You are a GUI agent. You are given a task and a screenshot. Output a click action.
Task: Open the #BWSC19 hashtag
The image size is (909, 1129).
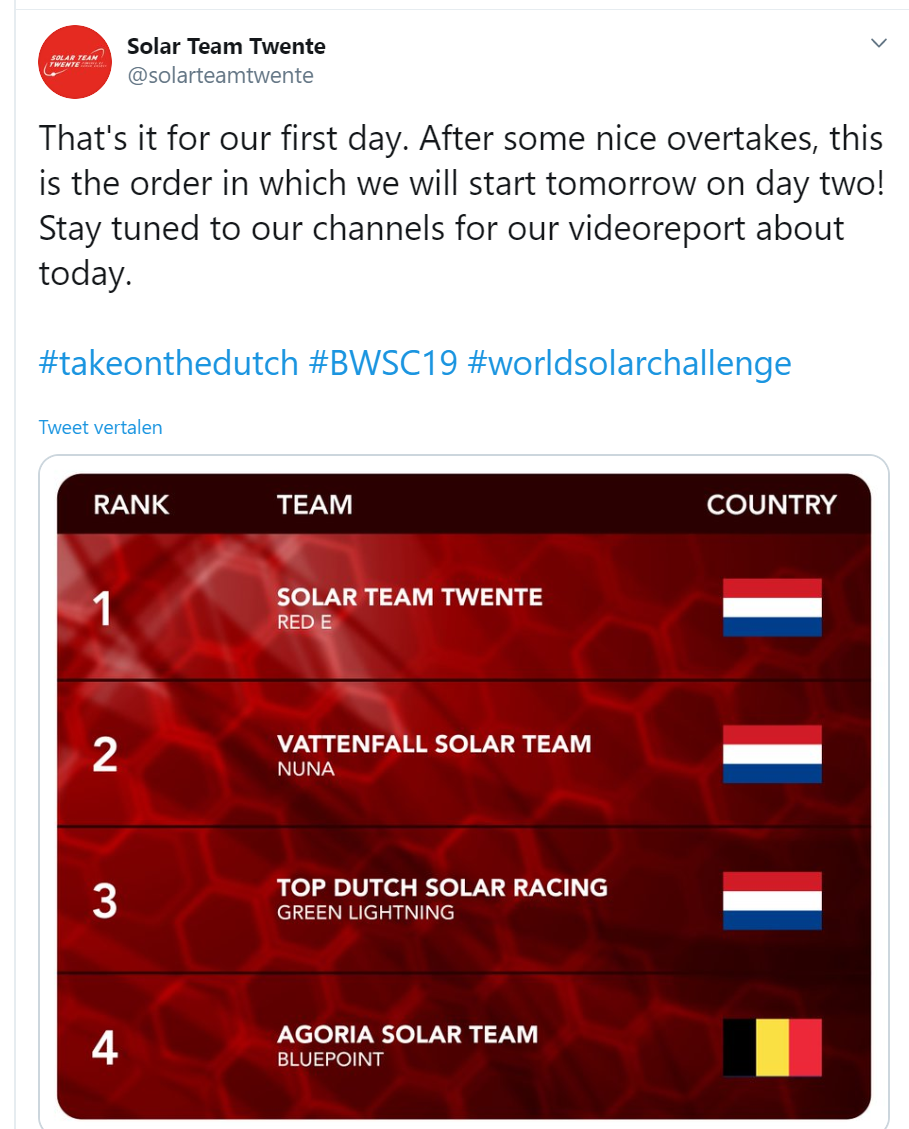click(x=383, y=363)
